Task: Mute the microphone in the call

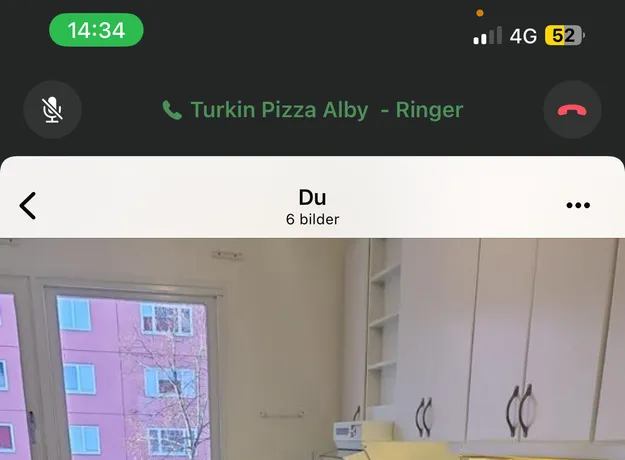Action: (52, 110)
